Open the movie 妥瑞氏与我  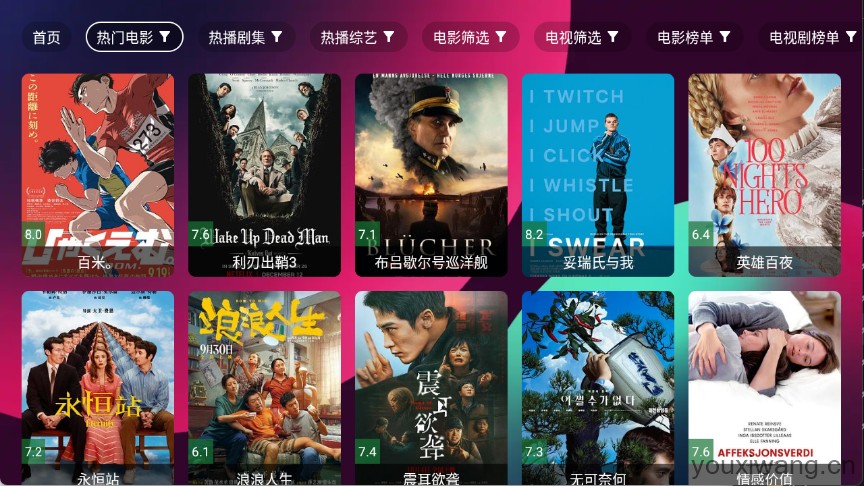coord(598,174)
